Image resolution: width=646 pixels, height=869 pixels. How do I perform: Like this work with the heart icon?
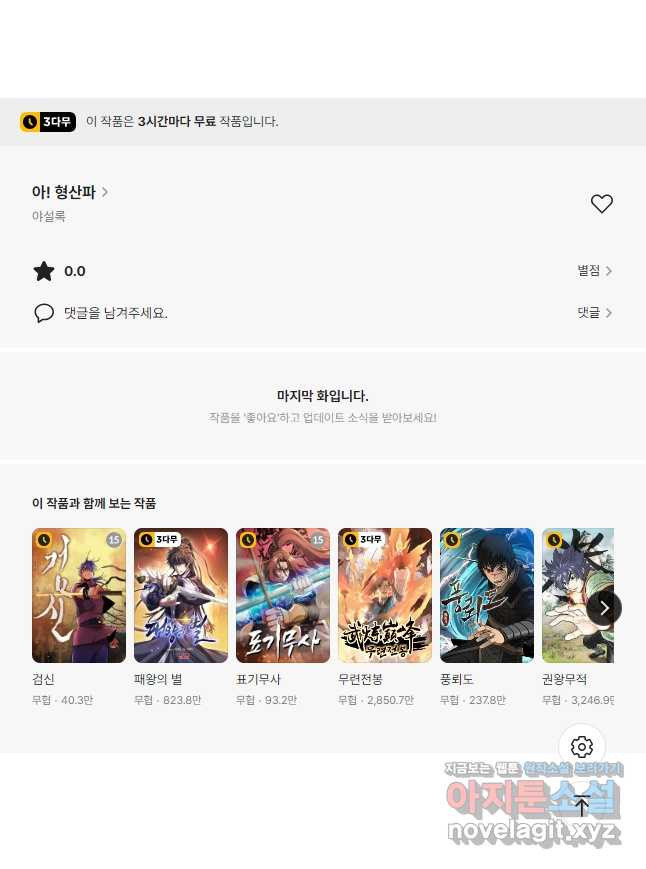point(601,204)
